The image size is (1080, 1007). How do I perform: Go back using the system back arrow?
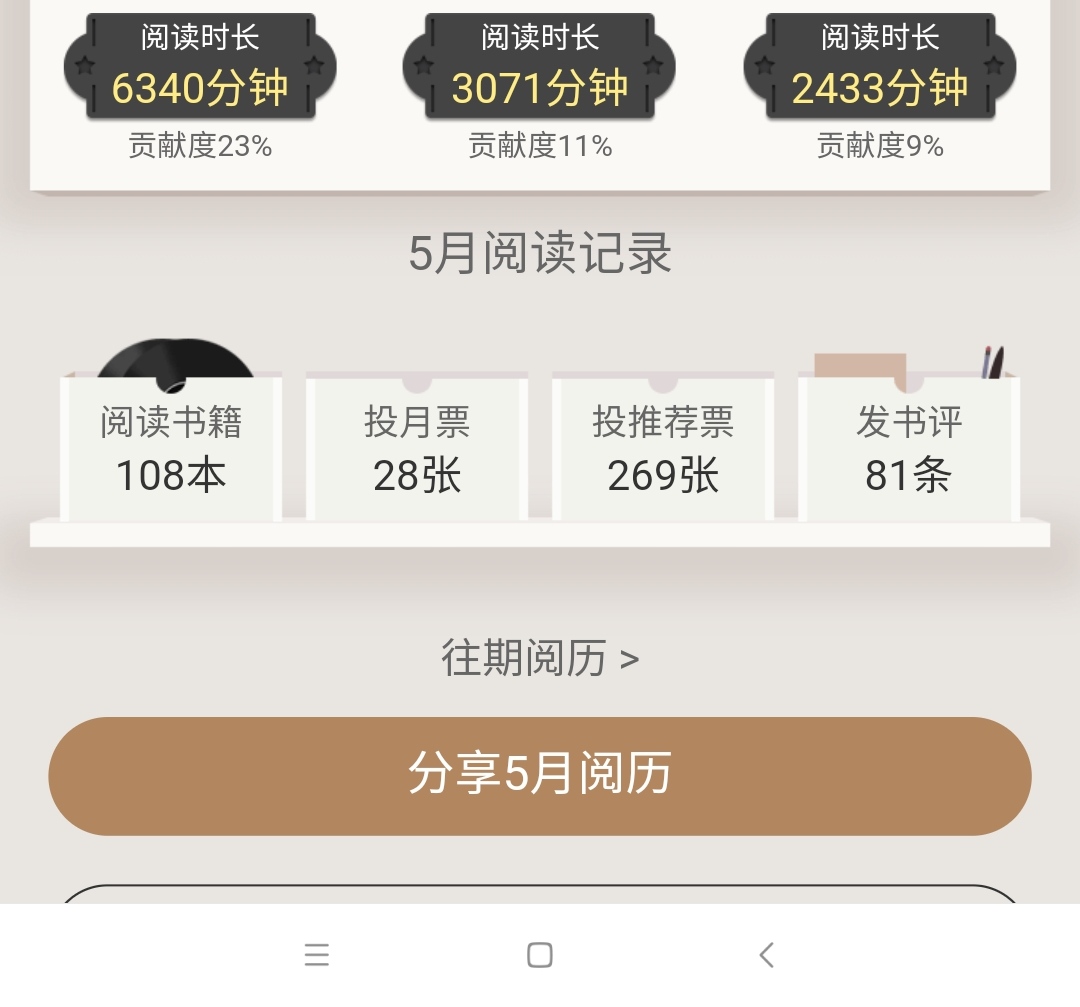pos(766,955)
